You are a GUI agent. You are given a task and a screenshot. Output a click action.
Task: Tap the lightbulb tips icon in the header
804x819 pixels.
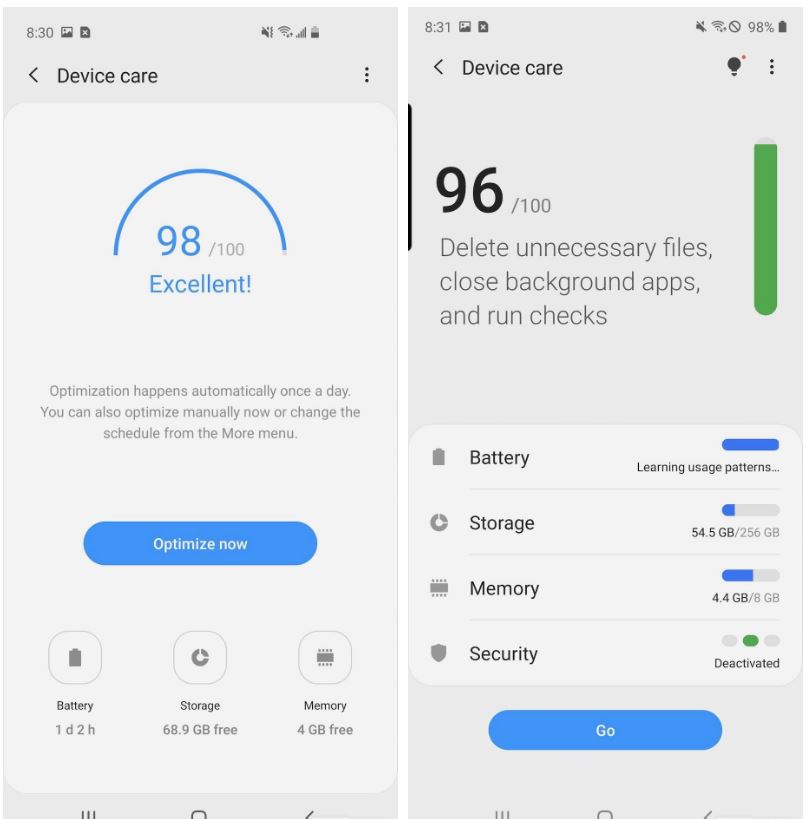click(732, 67)
